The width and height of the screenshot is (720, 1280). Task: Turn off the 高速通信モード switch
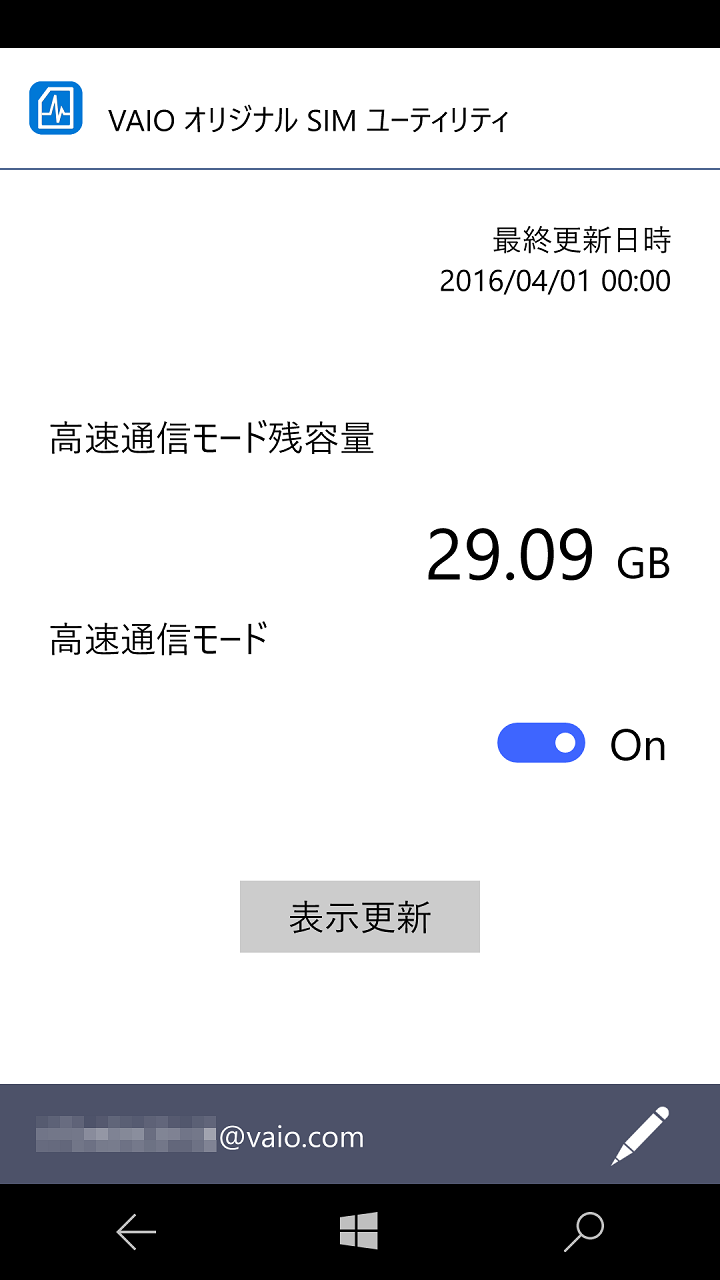point(541,743)
